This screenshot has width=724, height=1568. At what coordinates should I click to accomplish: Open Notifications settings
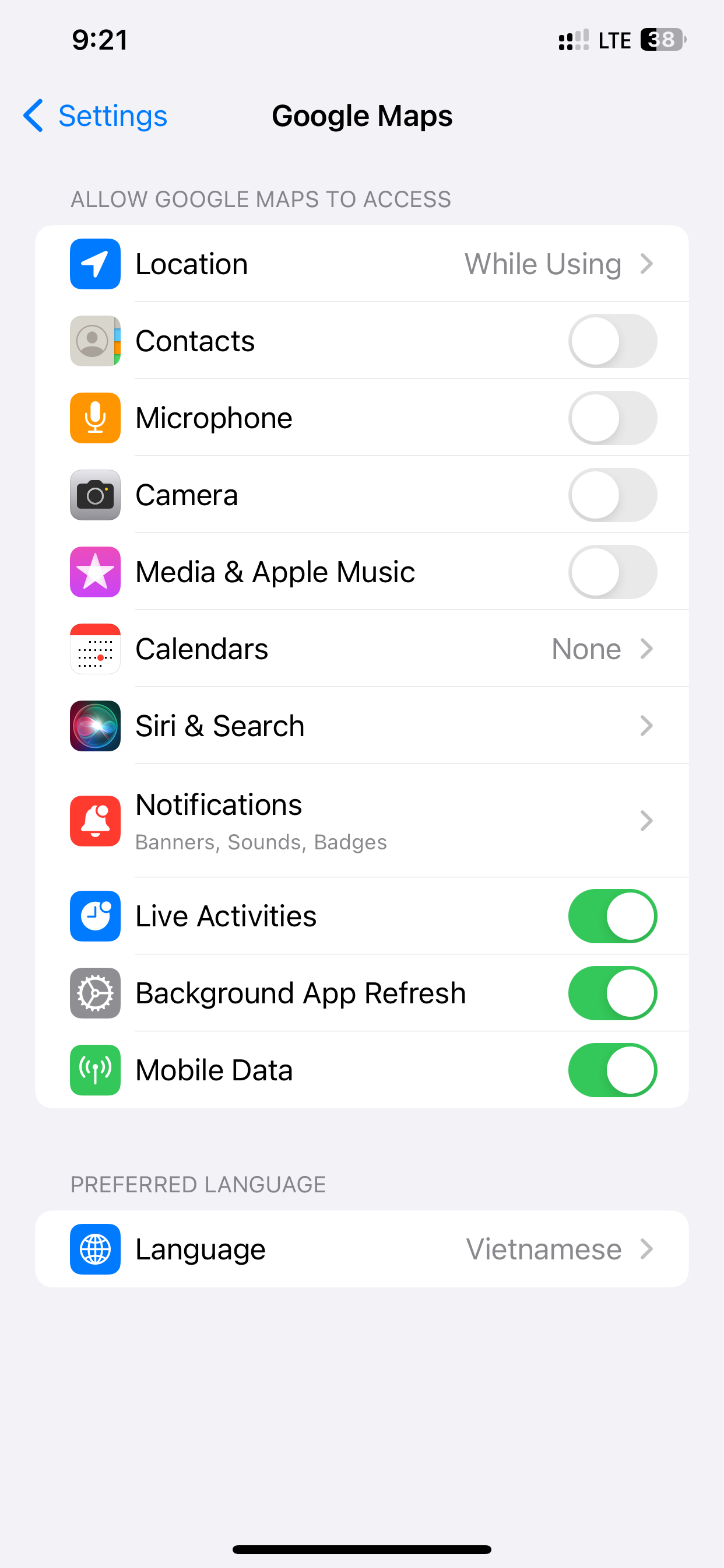pos(362,821)
